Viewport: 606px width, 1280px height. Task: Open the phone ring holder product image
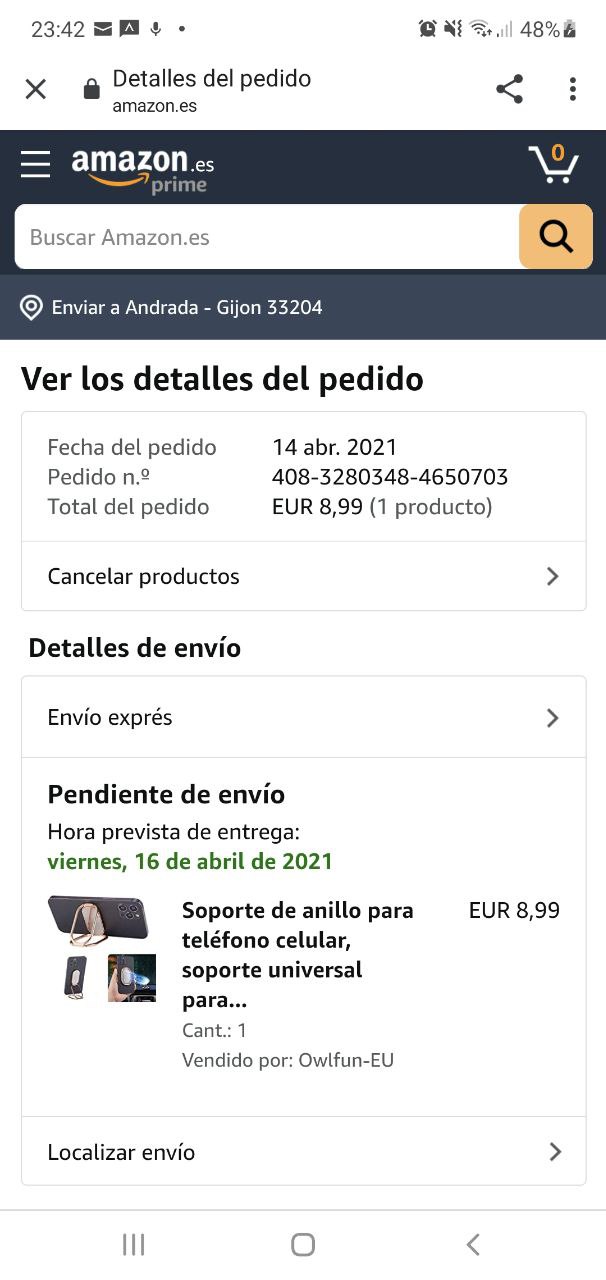102,948
